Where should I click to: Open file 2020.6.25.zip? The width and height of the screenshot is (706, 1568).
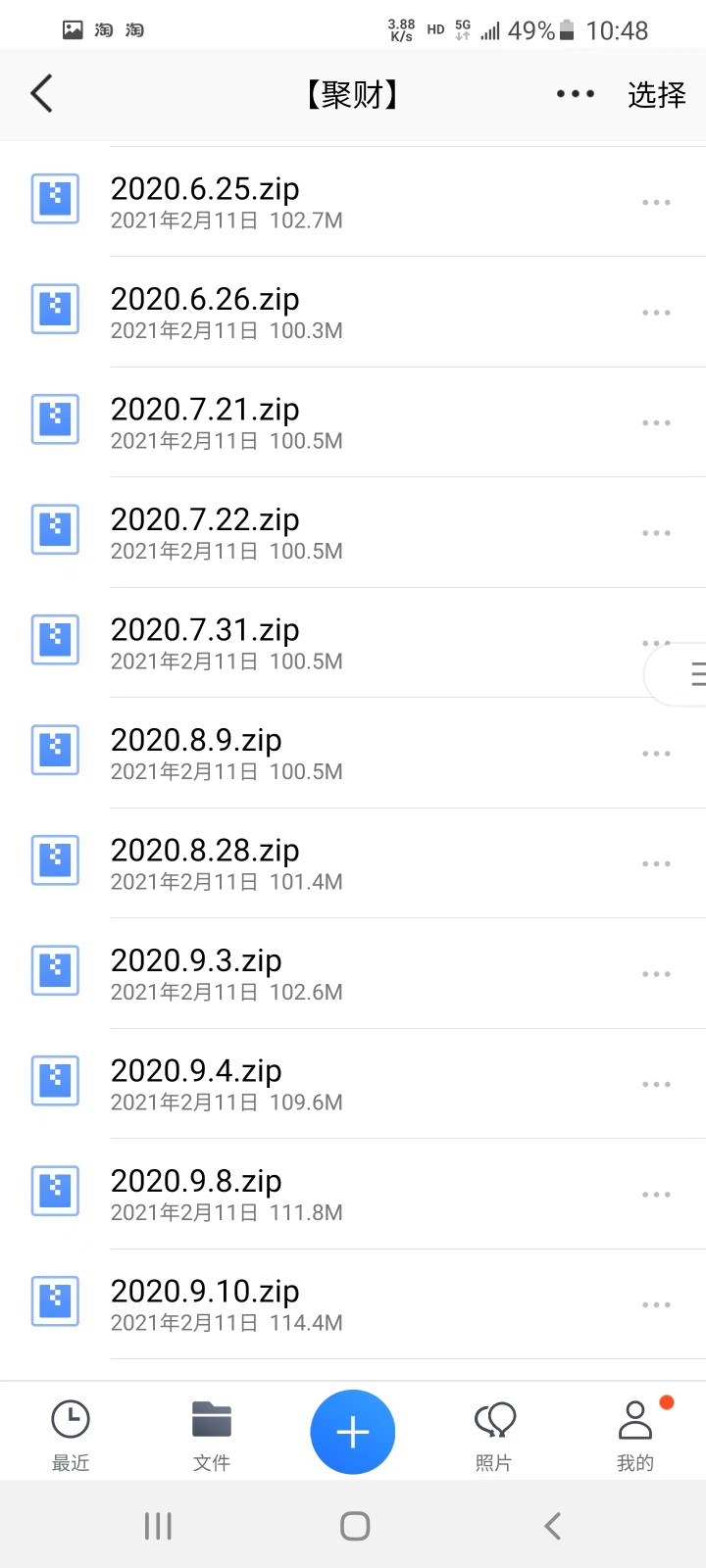coord(353,202)
